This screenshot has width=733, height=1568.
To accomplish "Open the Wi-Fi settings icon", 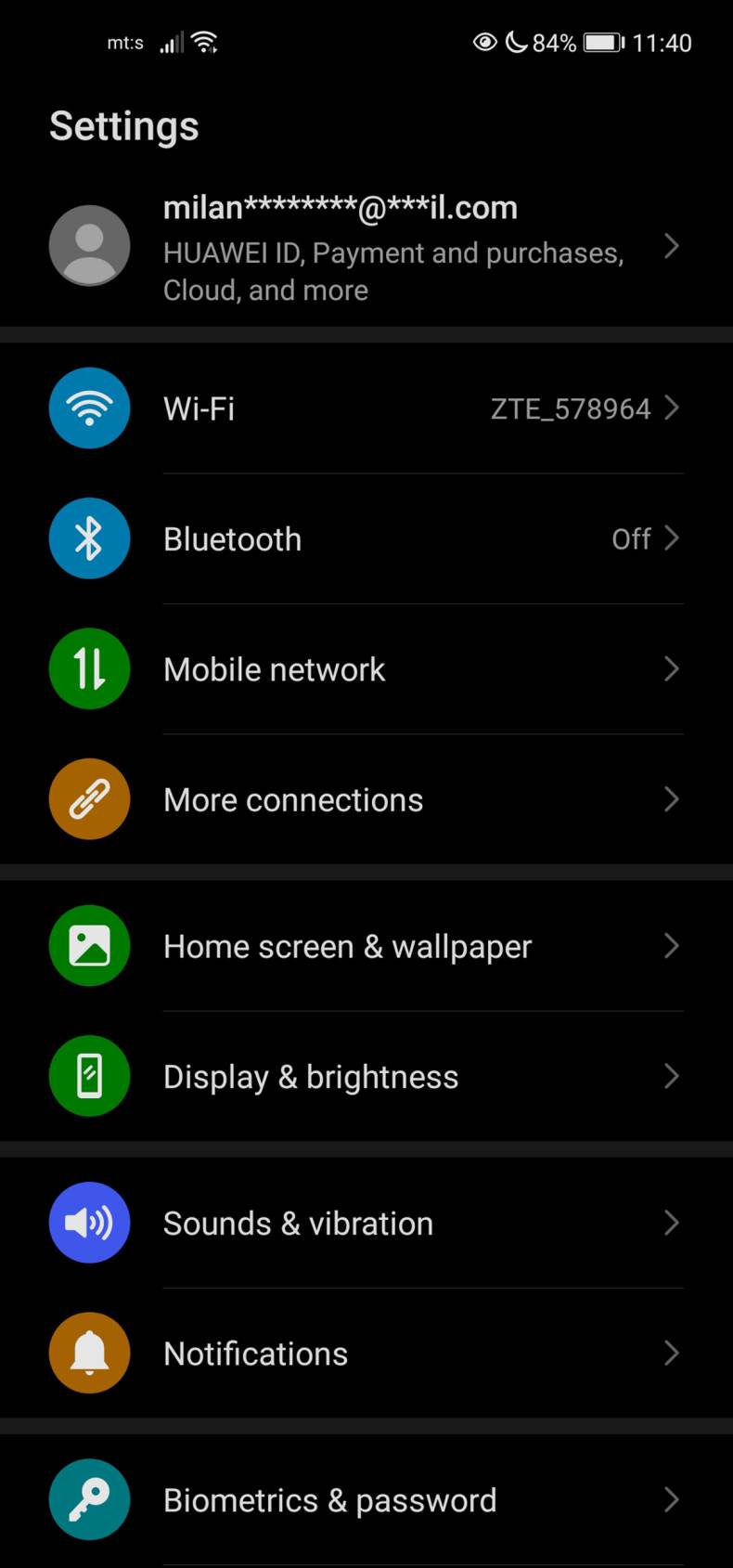I will (89, 408).
